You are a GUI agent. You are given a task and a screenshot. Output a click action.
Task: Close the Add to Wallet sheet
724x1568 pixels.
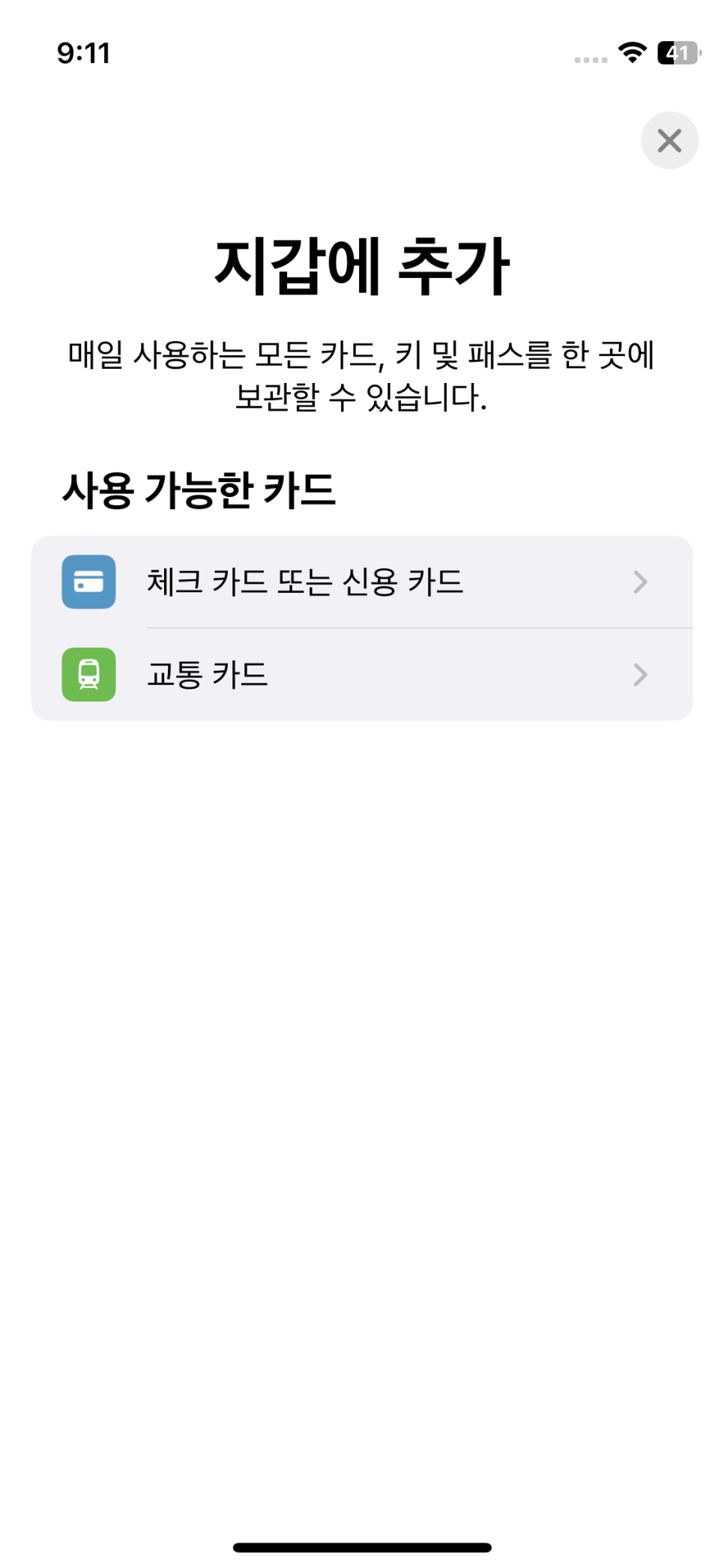point(669,140)
